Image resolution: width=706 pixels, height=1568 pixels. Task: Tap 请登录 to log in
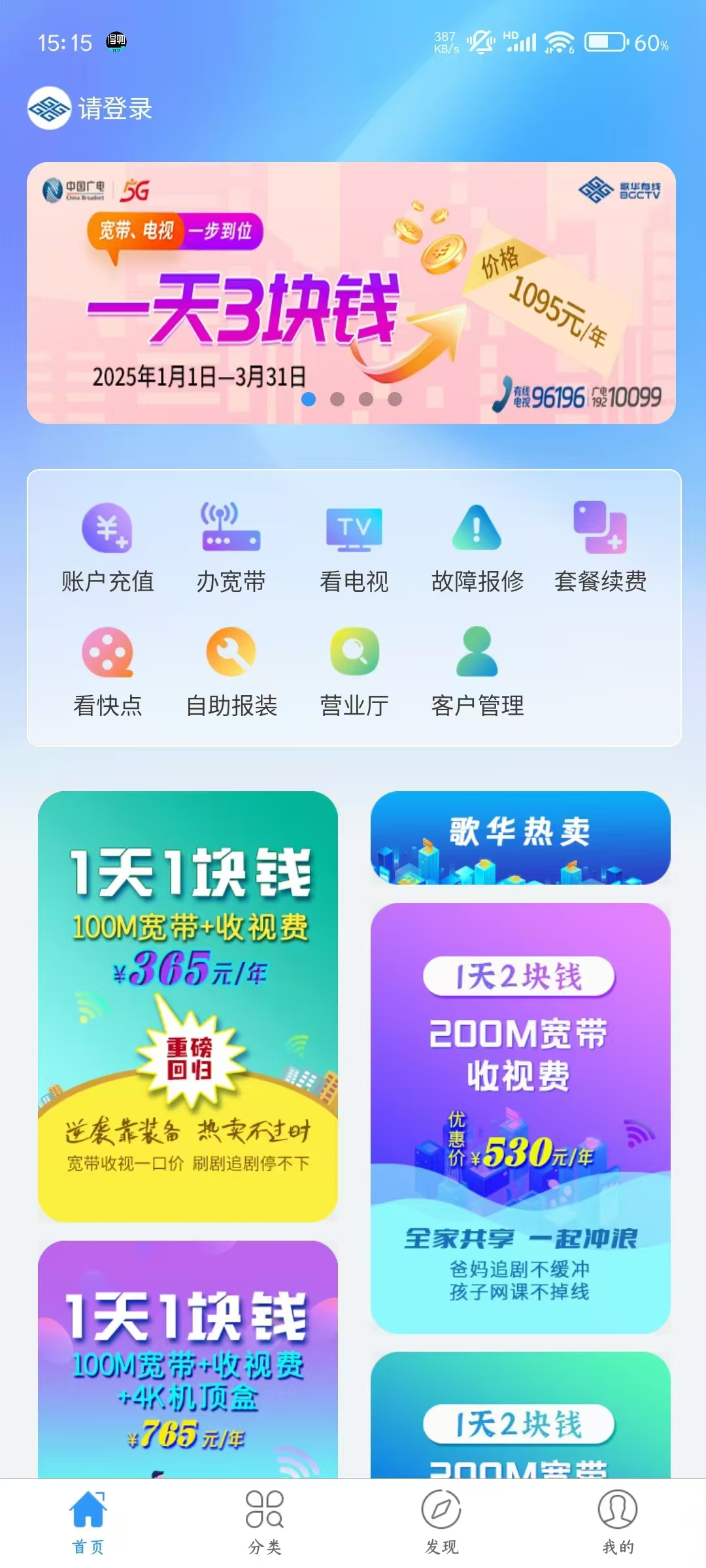114,108
